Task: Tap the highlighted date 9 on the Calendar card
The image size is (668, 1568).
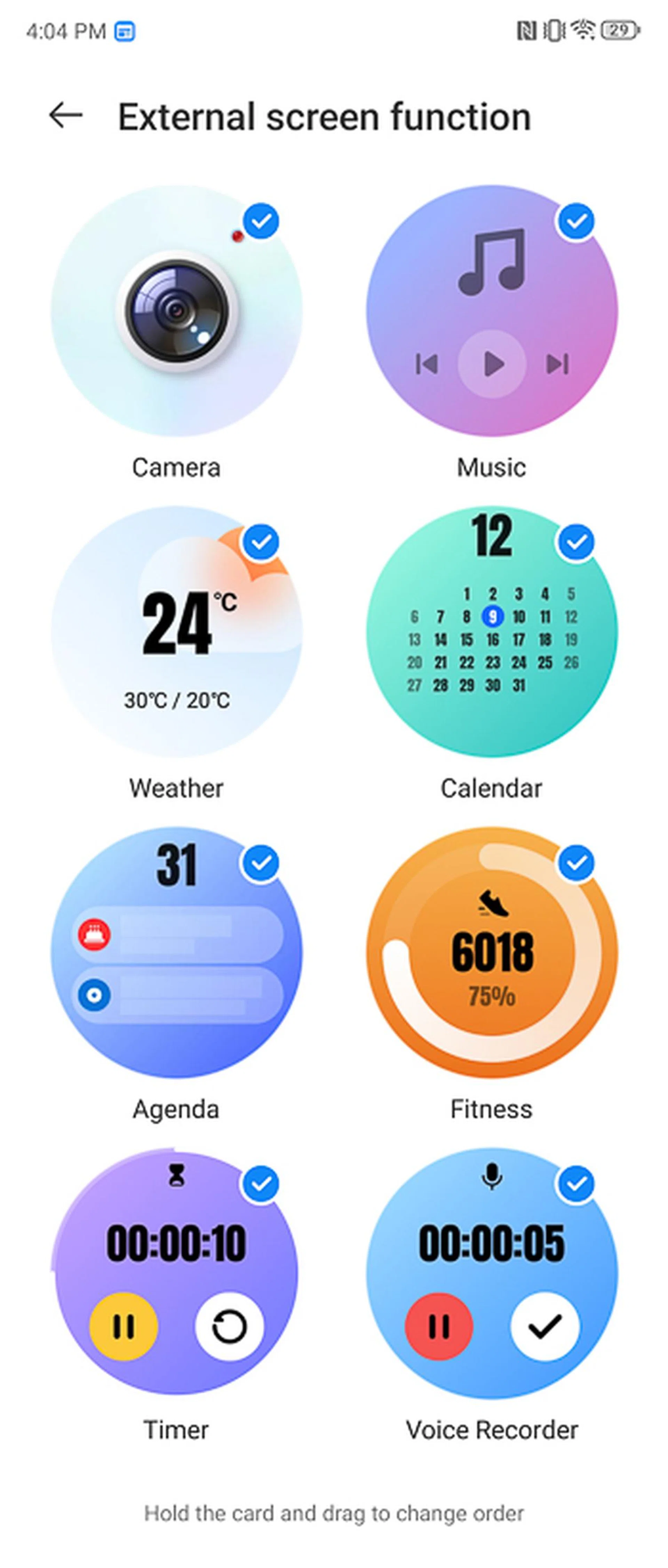Action: 493,617
